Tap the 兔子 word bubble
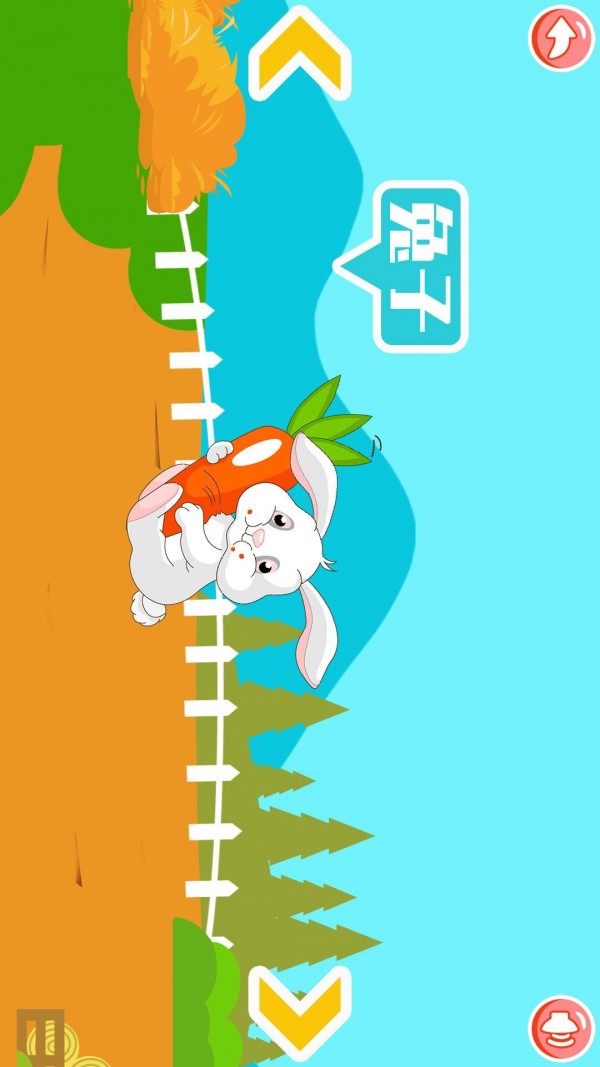 pos(420,267)
